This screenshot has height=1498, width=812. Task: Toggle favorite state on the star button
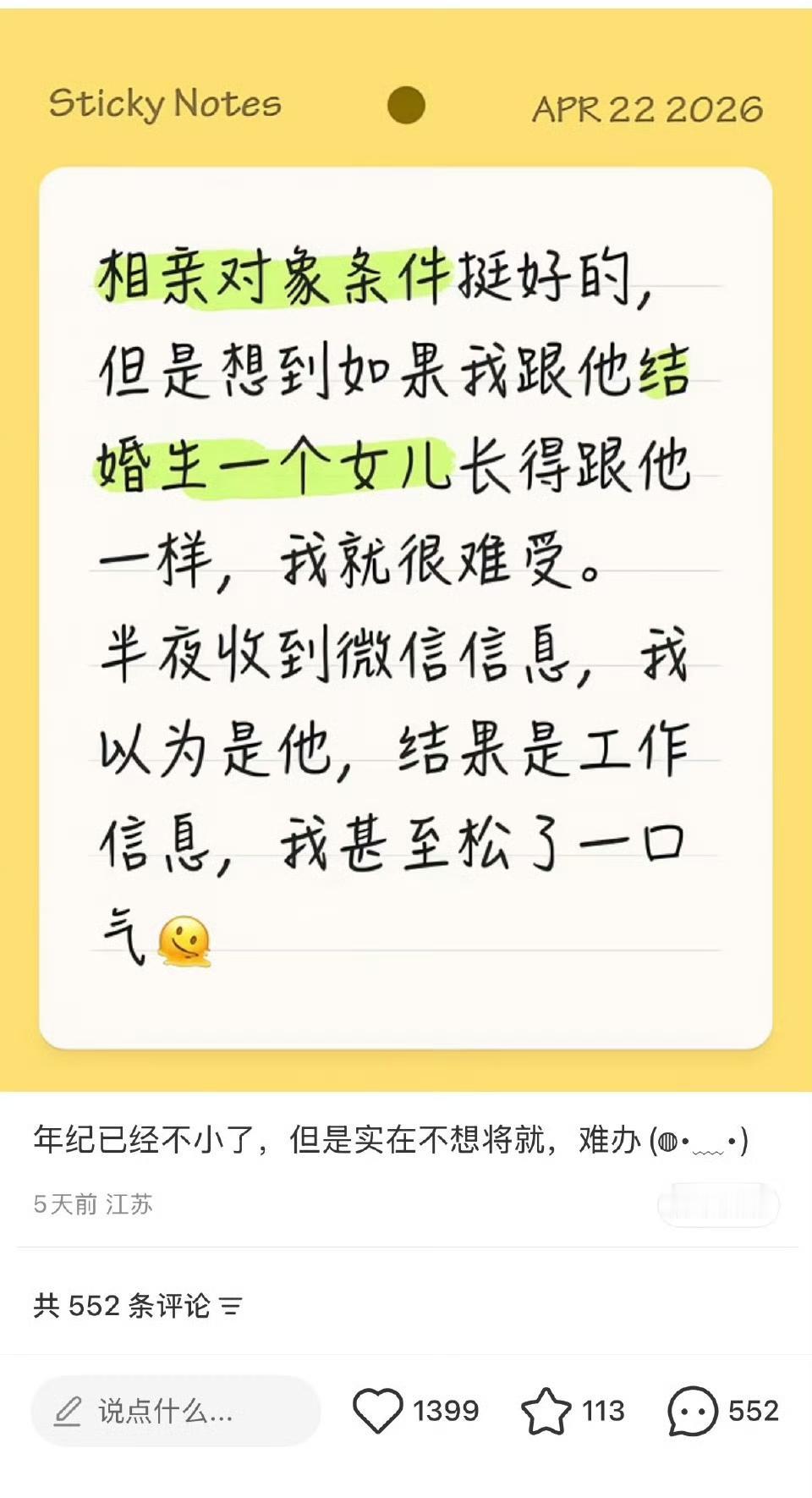(x=550, y=1410)
